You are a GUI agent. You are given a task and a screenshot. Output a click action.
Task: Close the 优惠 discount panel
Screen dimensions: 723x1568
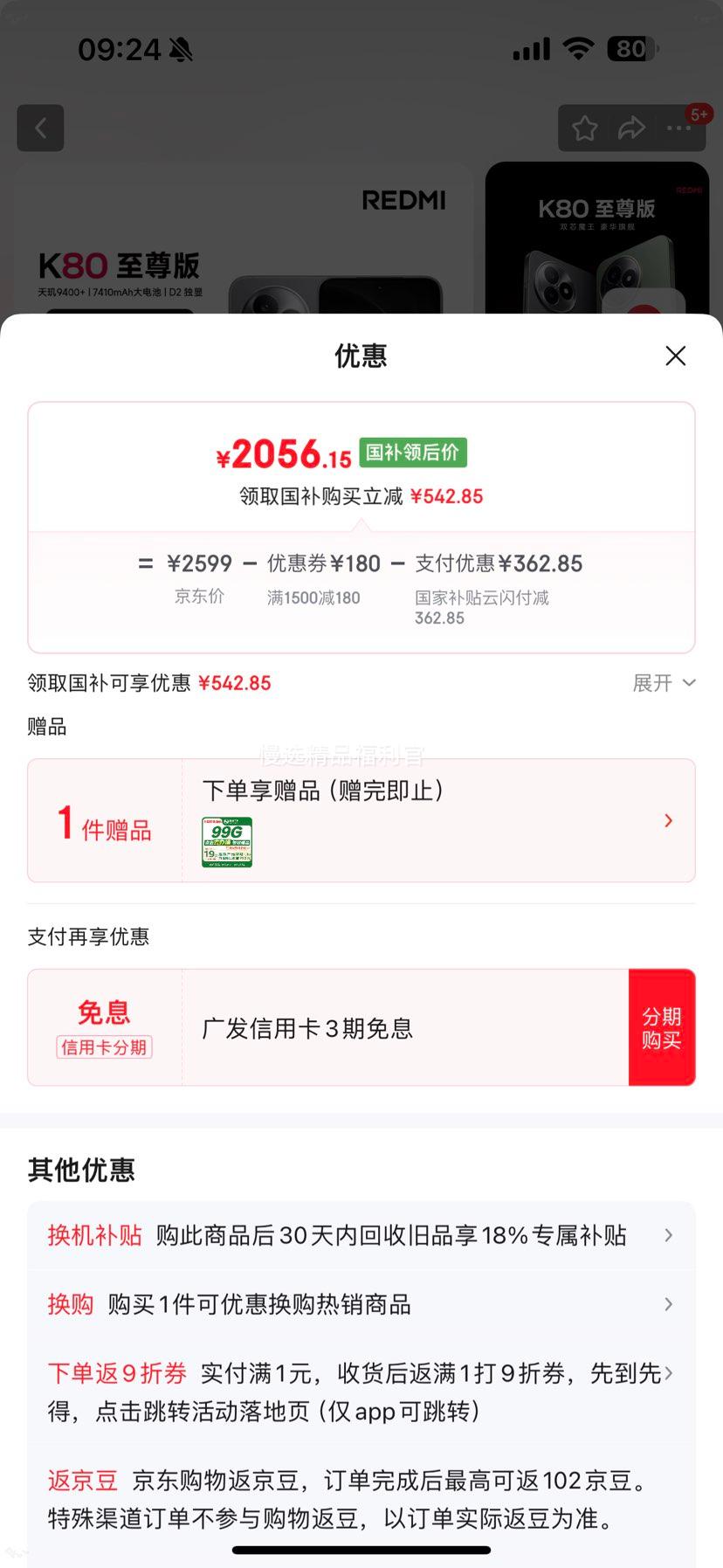pyautogui.click(x=675, y=356)
